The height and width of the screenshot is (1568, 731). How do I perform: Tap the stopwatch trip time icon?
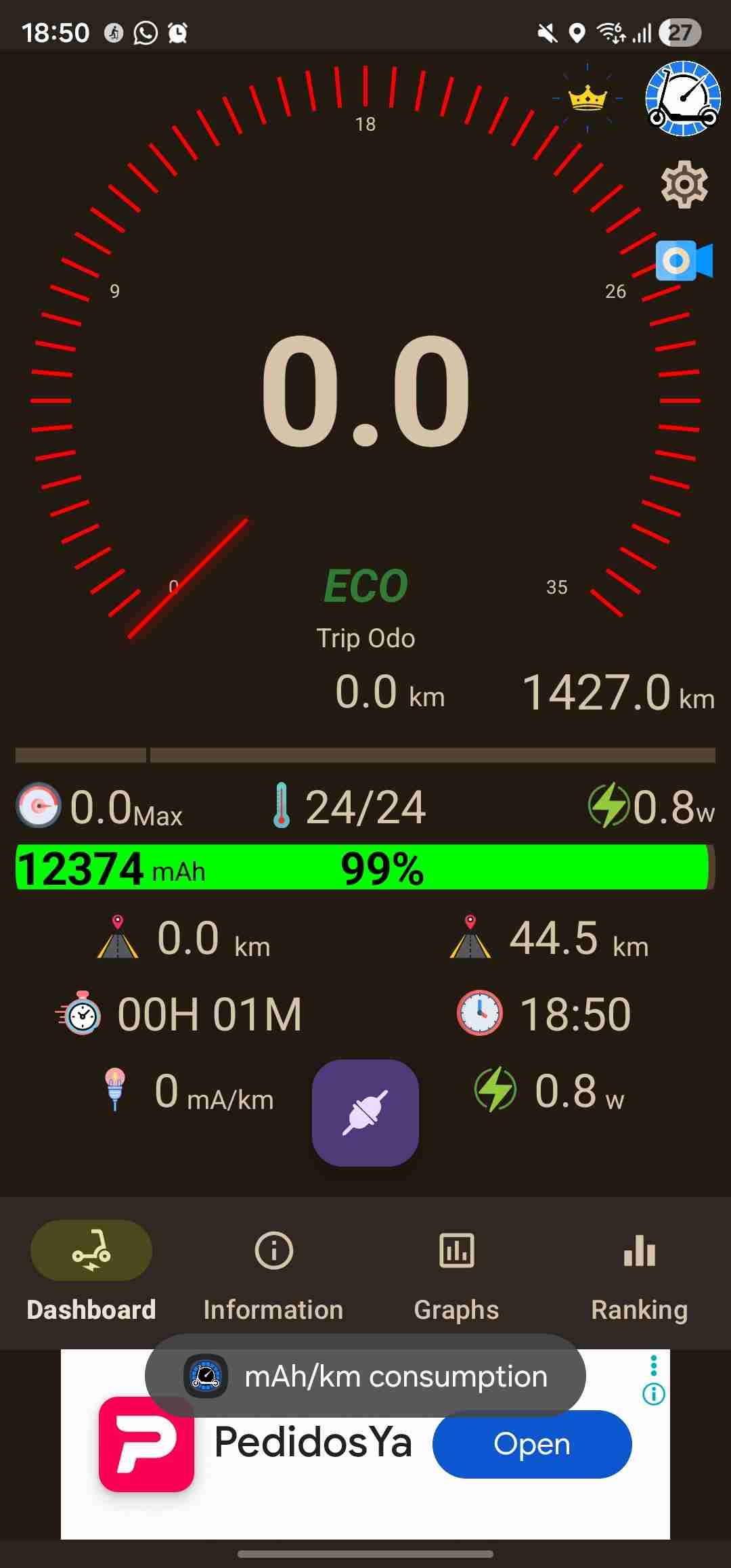point(81,1014)
